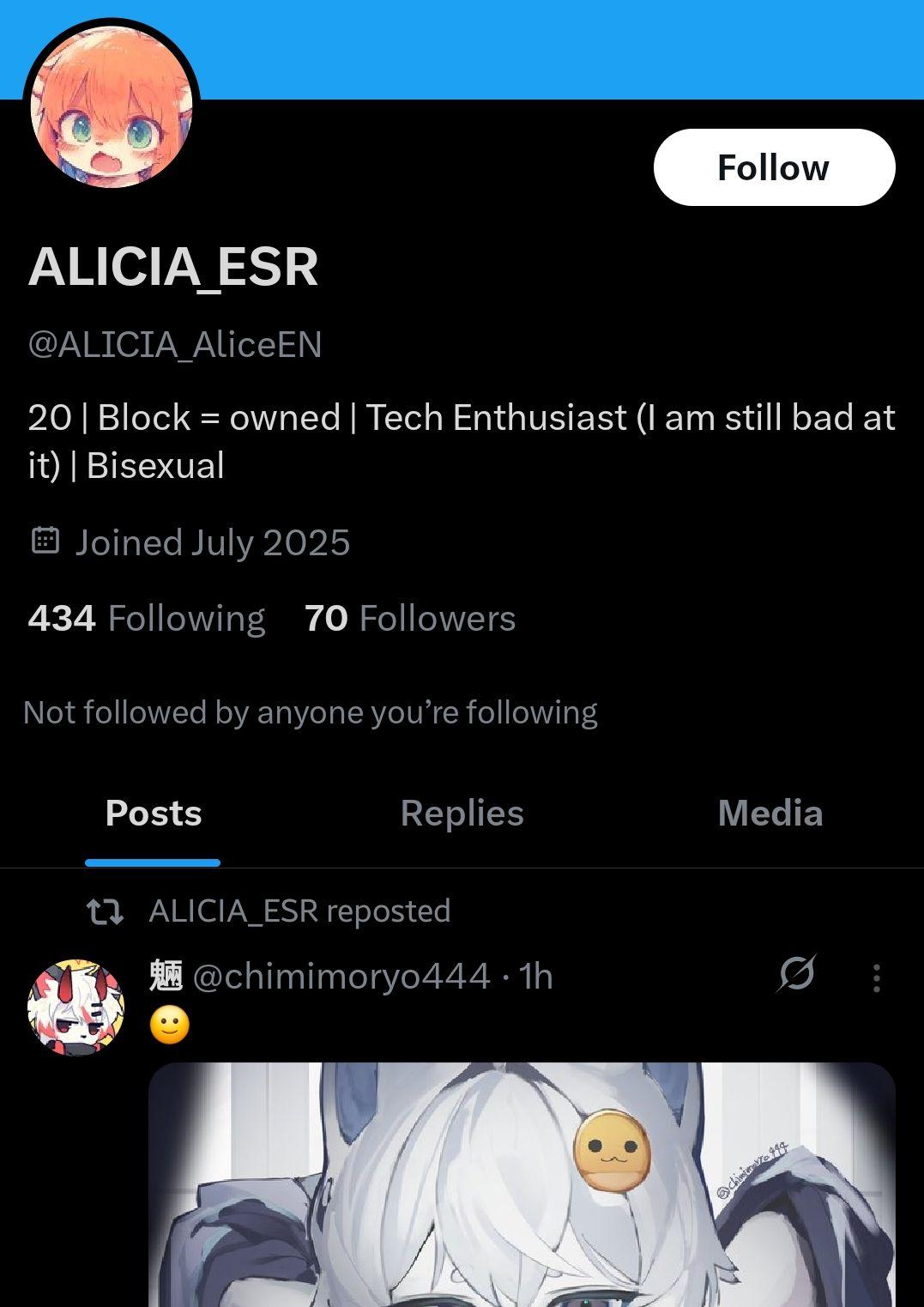Open the Grok icon on chimimoryo444's post
This screenshot has width=924, height=1307.
tap(797, 975)
